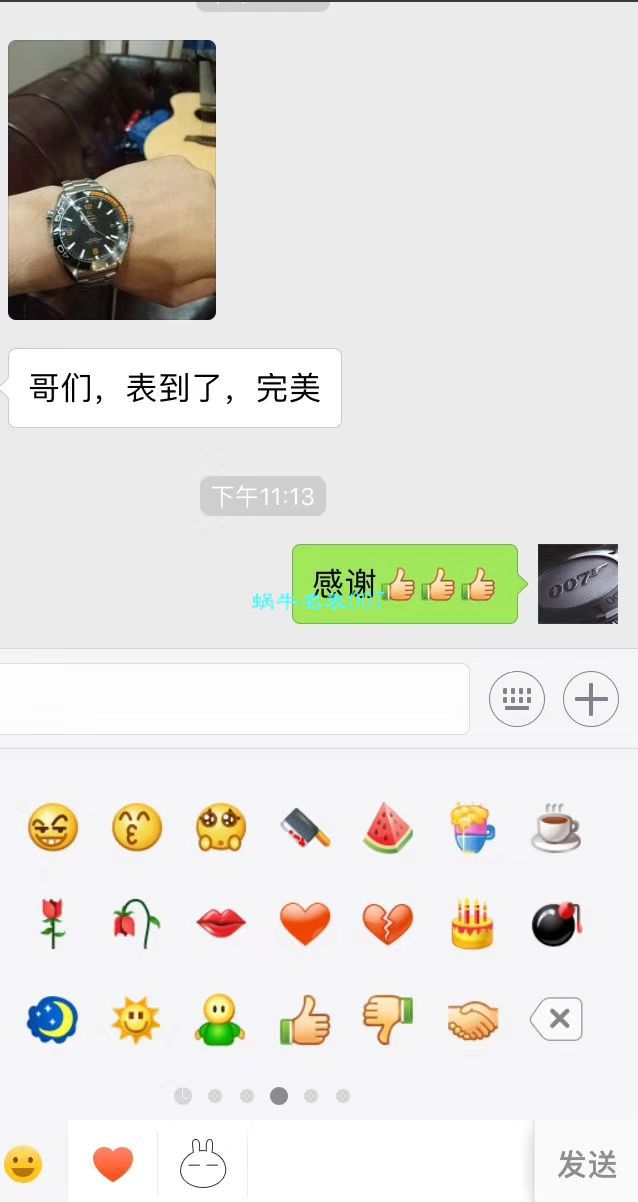The height and width of the screenshot is (1202, 638).
Task: Insert the coffee cup emoji
Action: (555, 827)
